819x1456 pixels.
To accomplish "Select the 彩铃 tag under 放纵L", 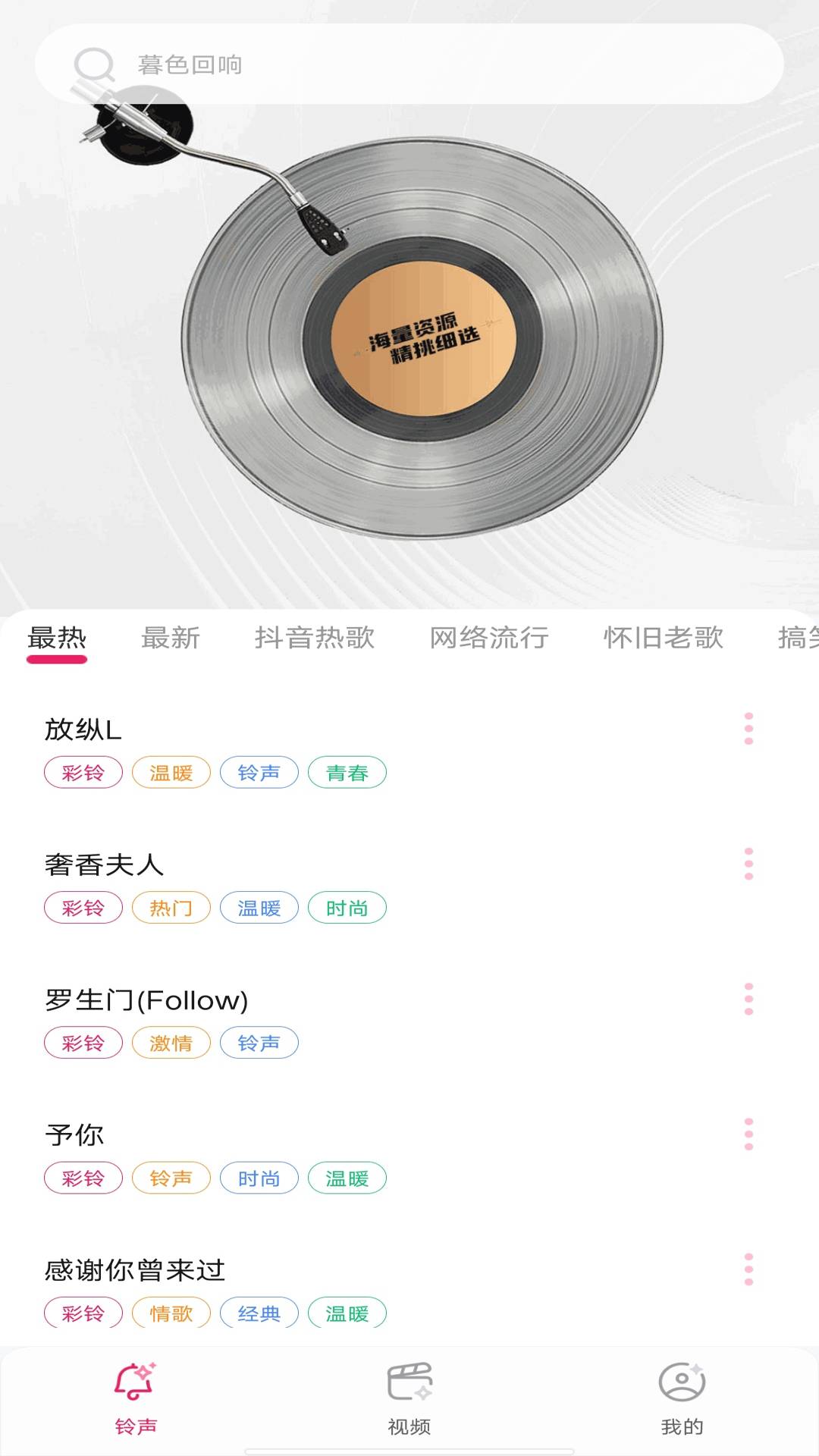I will (x=83, y=772).
